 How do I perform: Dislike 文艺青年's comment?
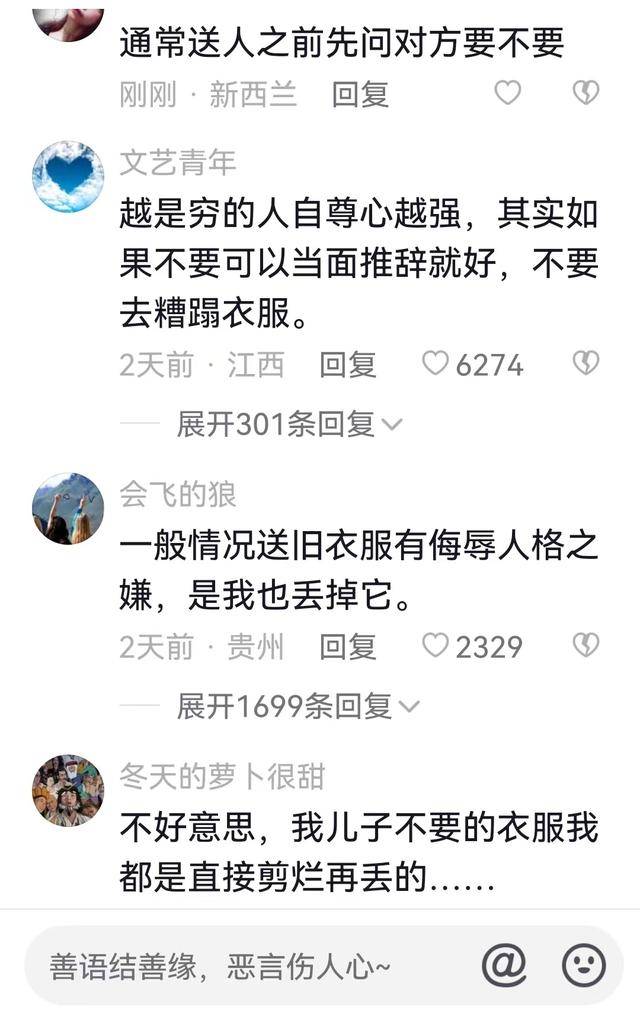pyautogui.click(x=585, y=363)
